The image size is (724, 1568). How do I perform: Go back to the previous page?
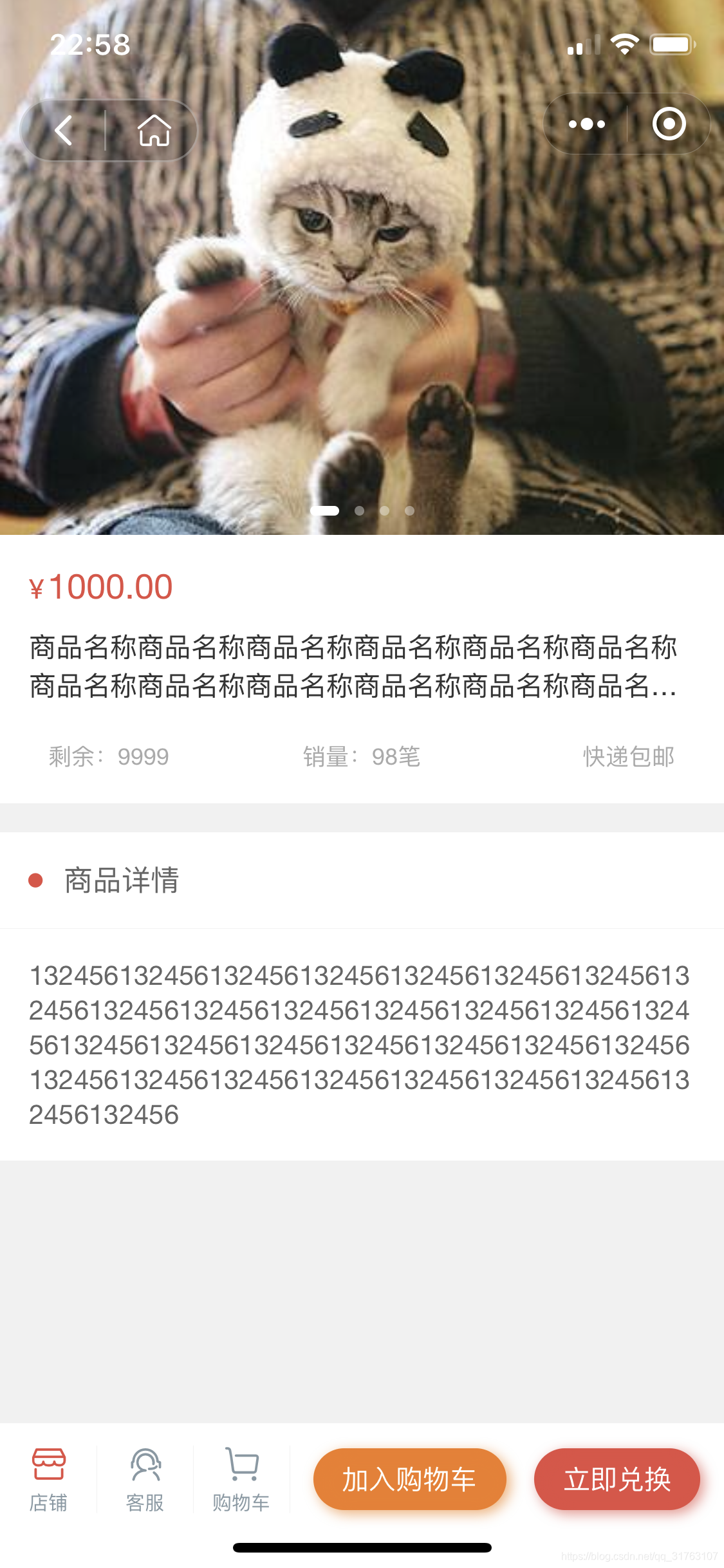click(x=64, y=131)
